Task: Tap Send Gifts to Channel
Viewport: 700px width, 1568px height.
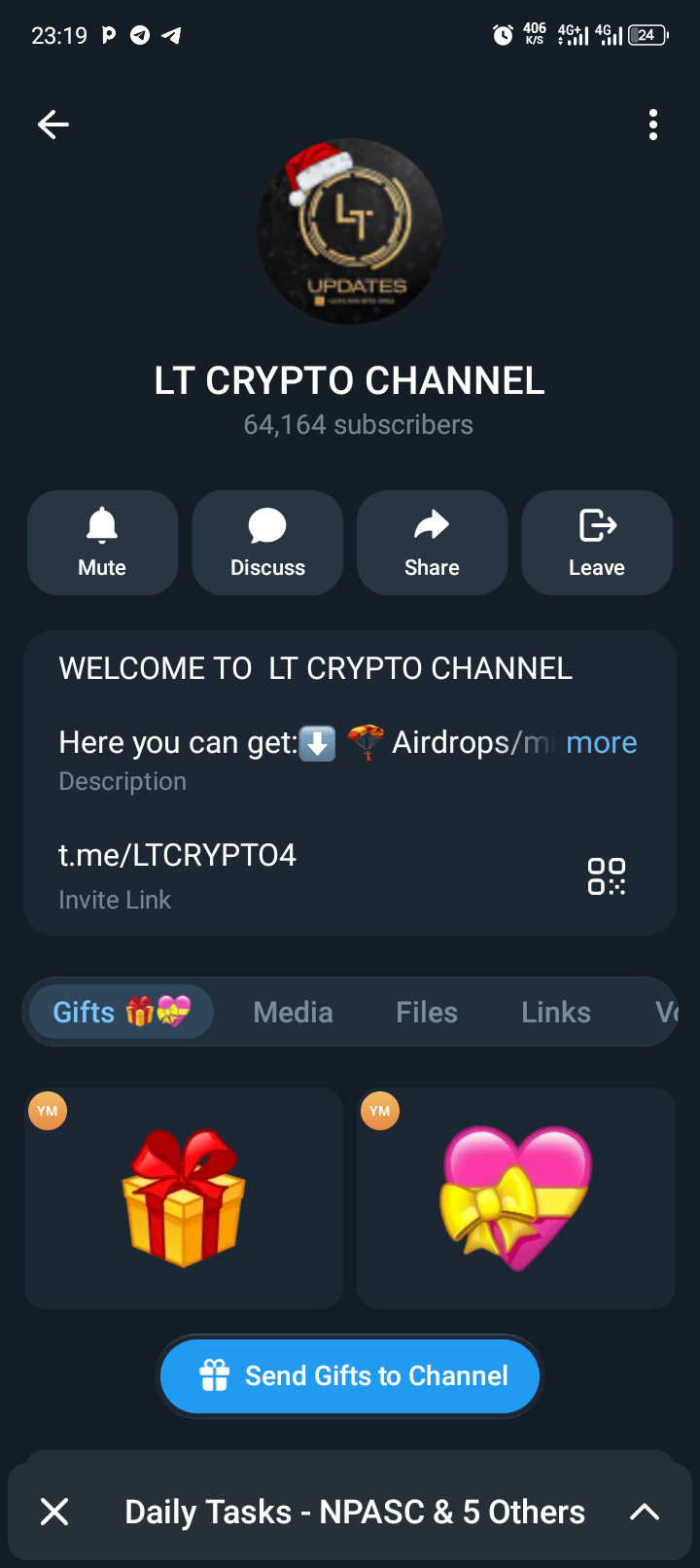Action: [x=350, y=1375]
